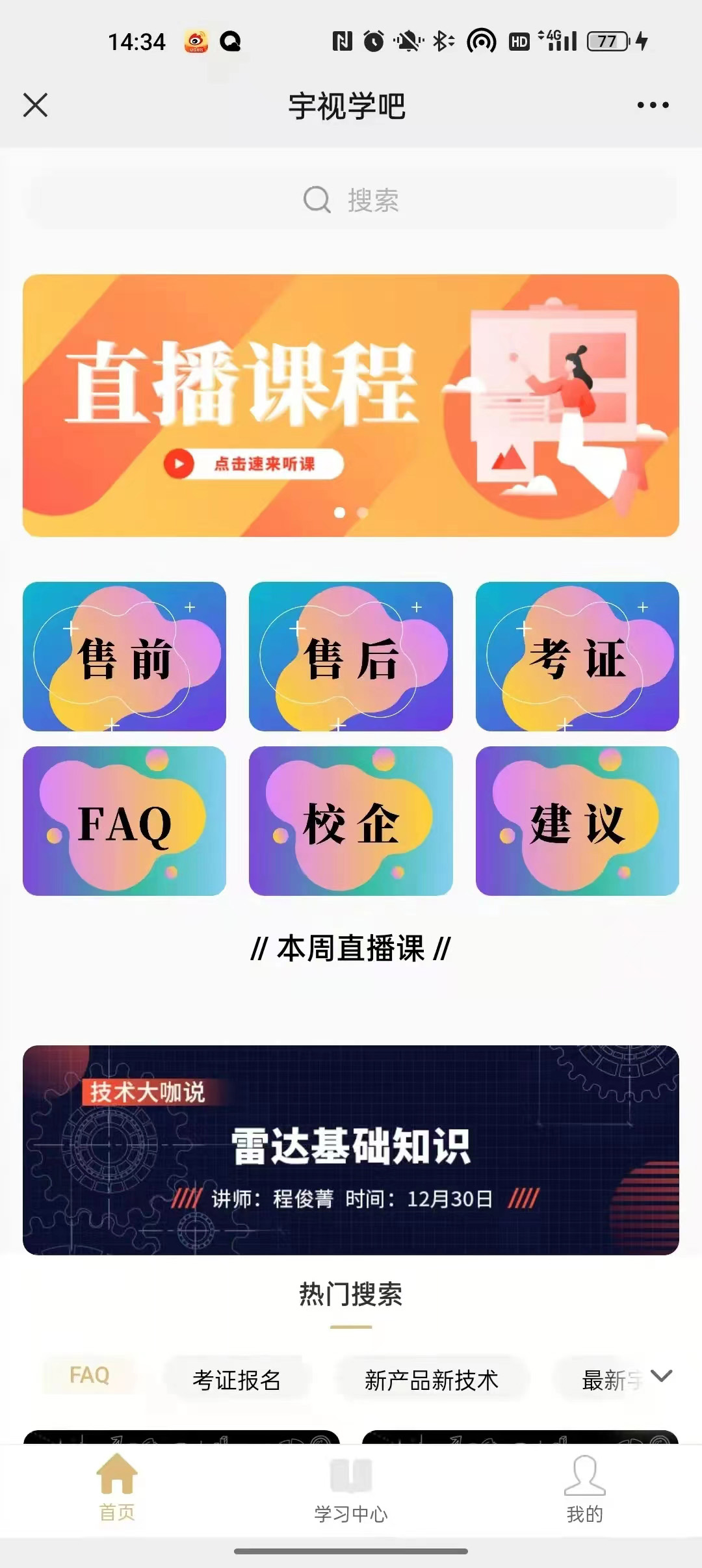
Task: Expand the hot search tags chevron
Action: pyautogui.click(x=662, y=1376)
